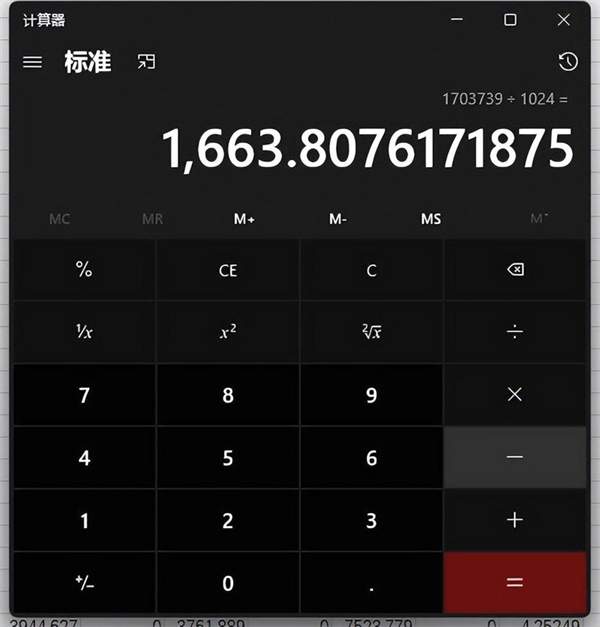
Task: Subtract from memory with M-
Action: pos(338,219)
